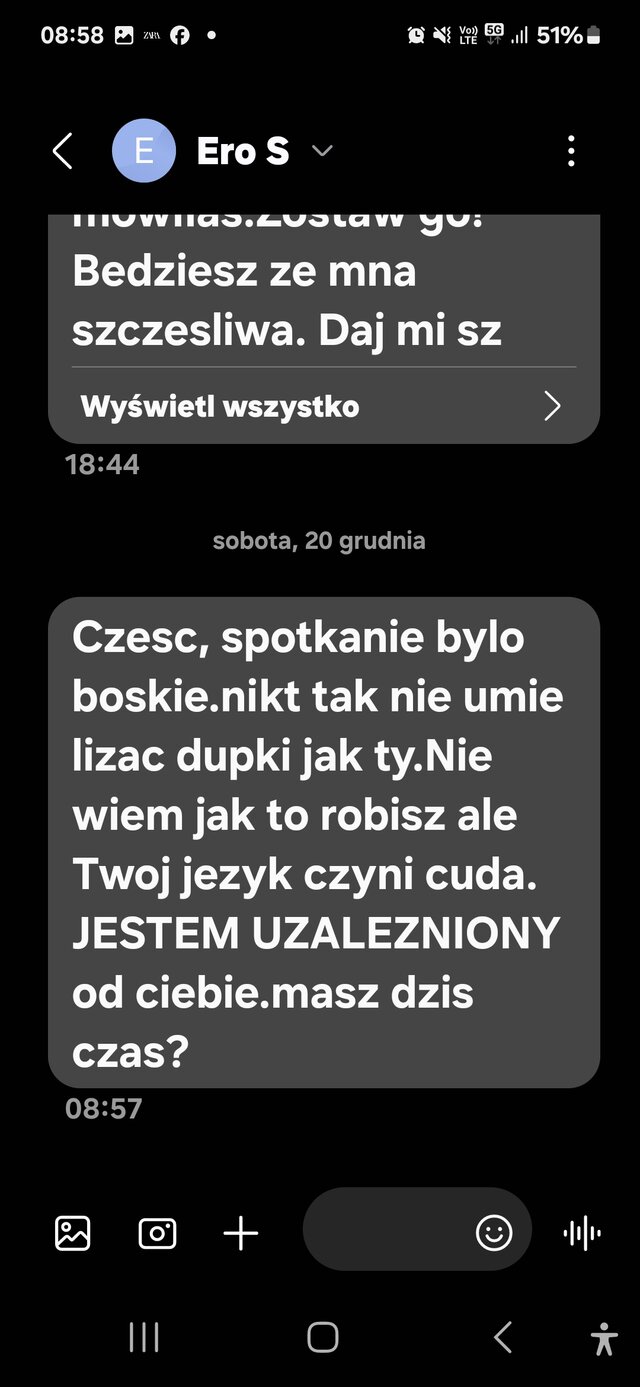640x1387 pixels.
Task: Open the emoji sticker picker
Action: tap(494, 1233)
